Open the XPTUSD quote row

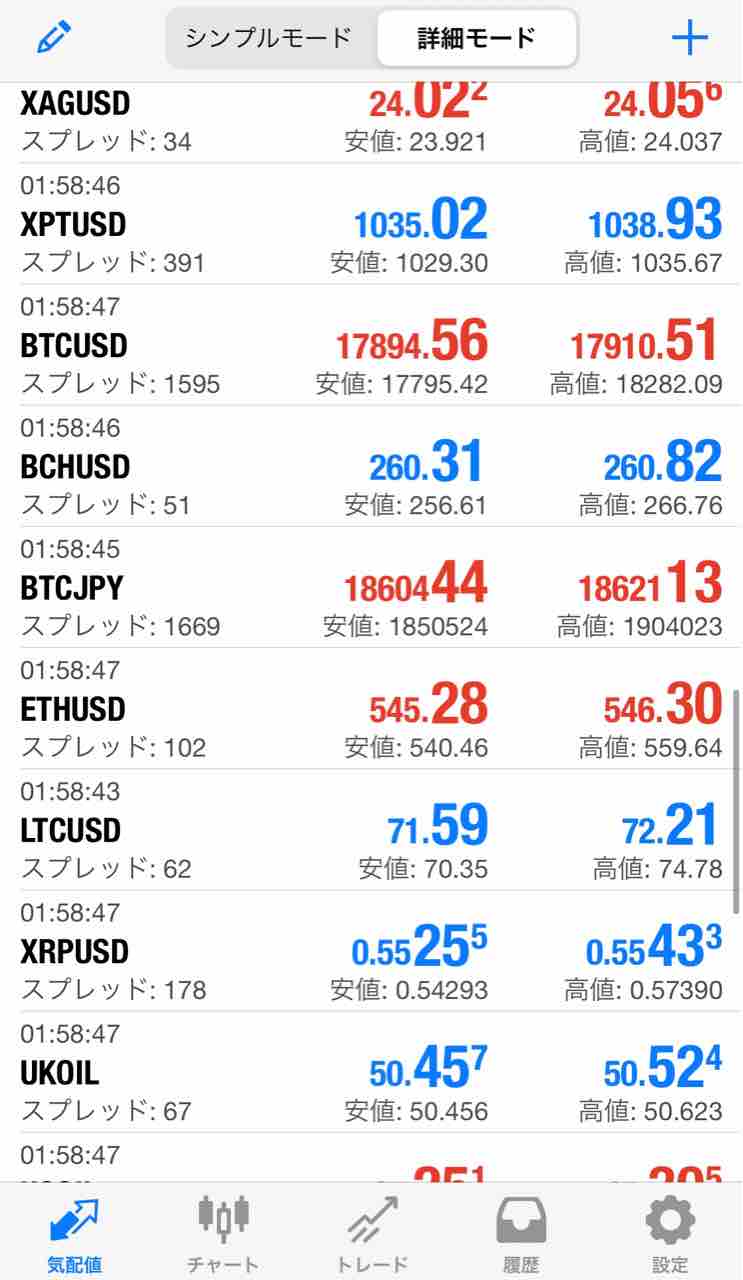tap(371, 224)
